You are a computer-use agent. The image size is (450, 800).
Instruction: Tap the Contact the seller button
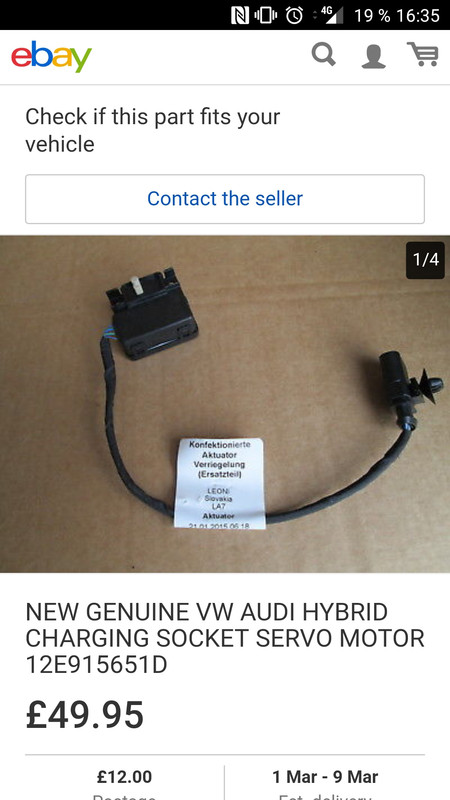coord(225,199)
